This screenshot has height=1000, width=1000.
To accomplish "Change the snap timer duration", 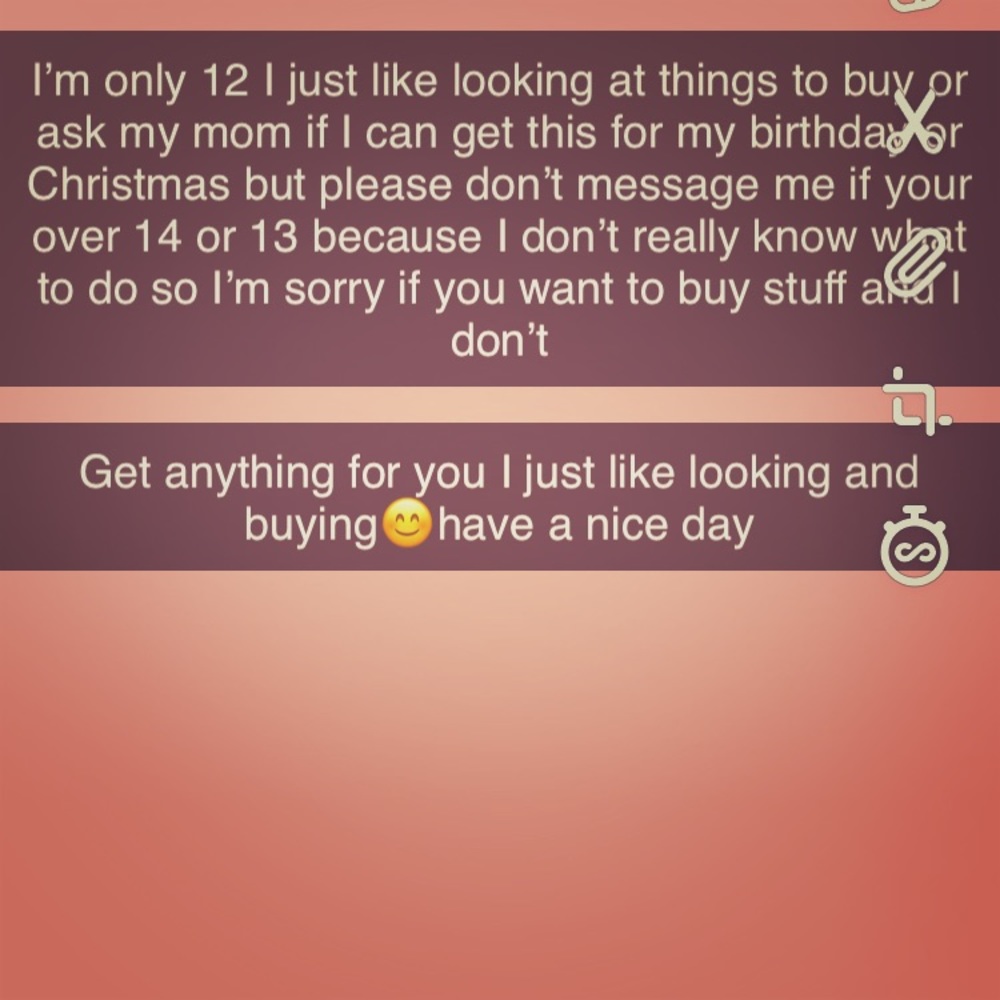I will (x=914, y=546).
